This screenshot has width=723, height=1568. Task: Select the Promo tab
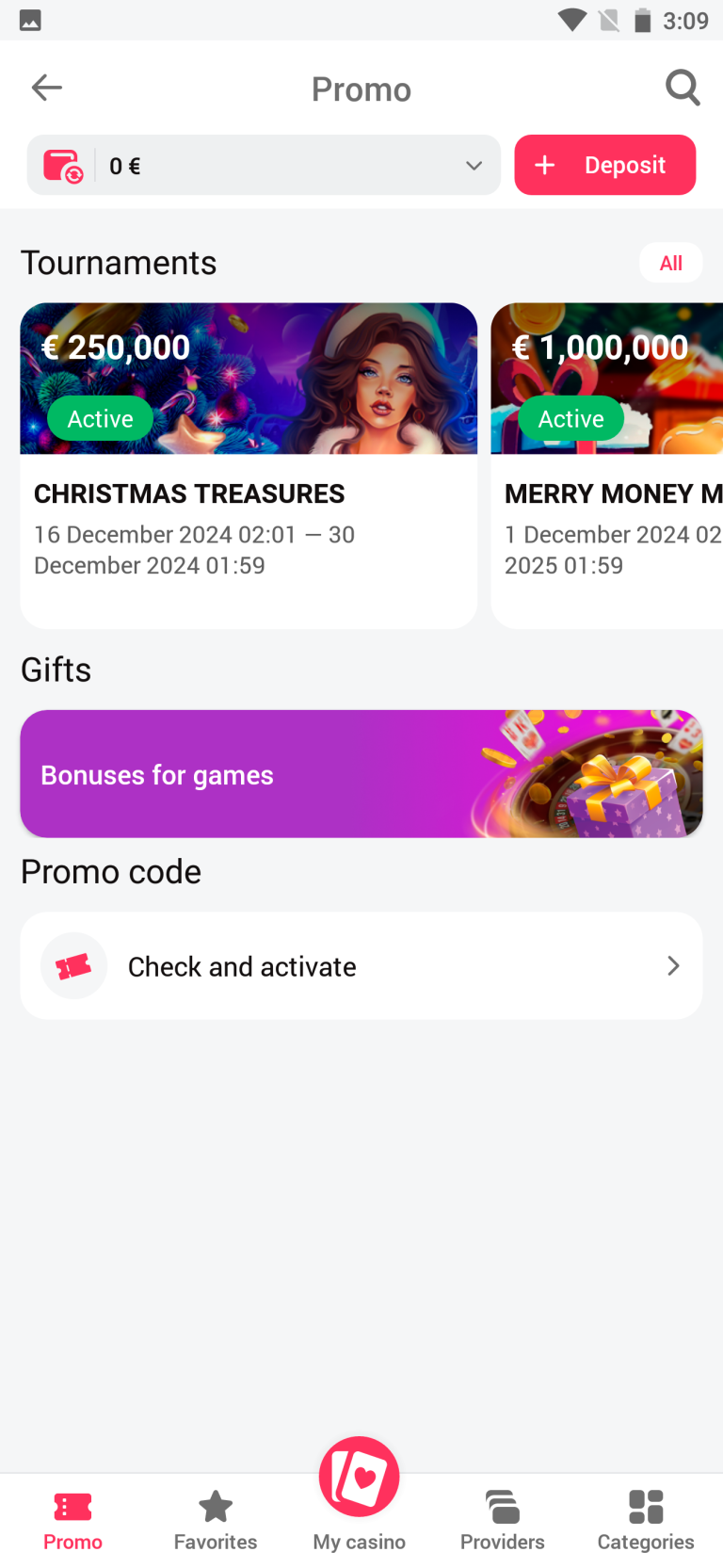72,1520
